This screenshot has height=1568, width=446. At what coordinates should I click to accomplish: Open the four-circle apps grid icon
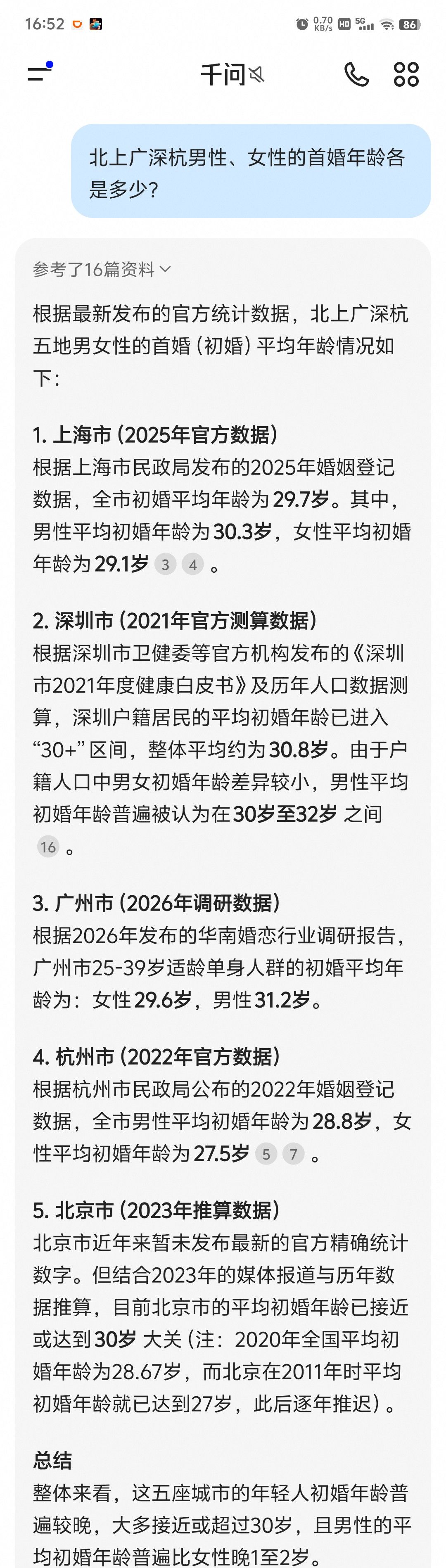(x=406, y=74)
